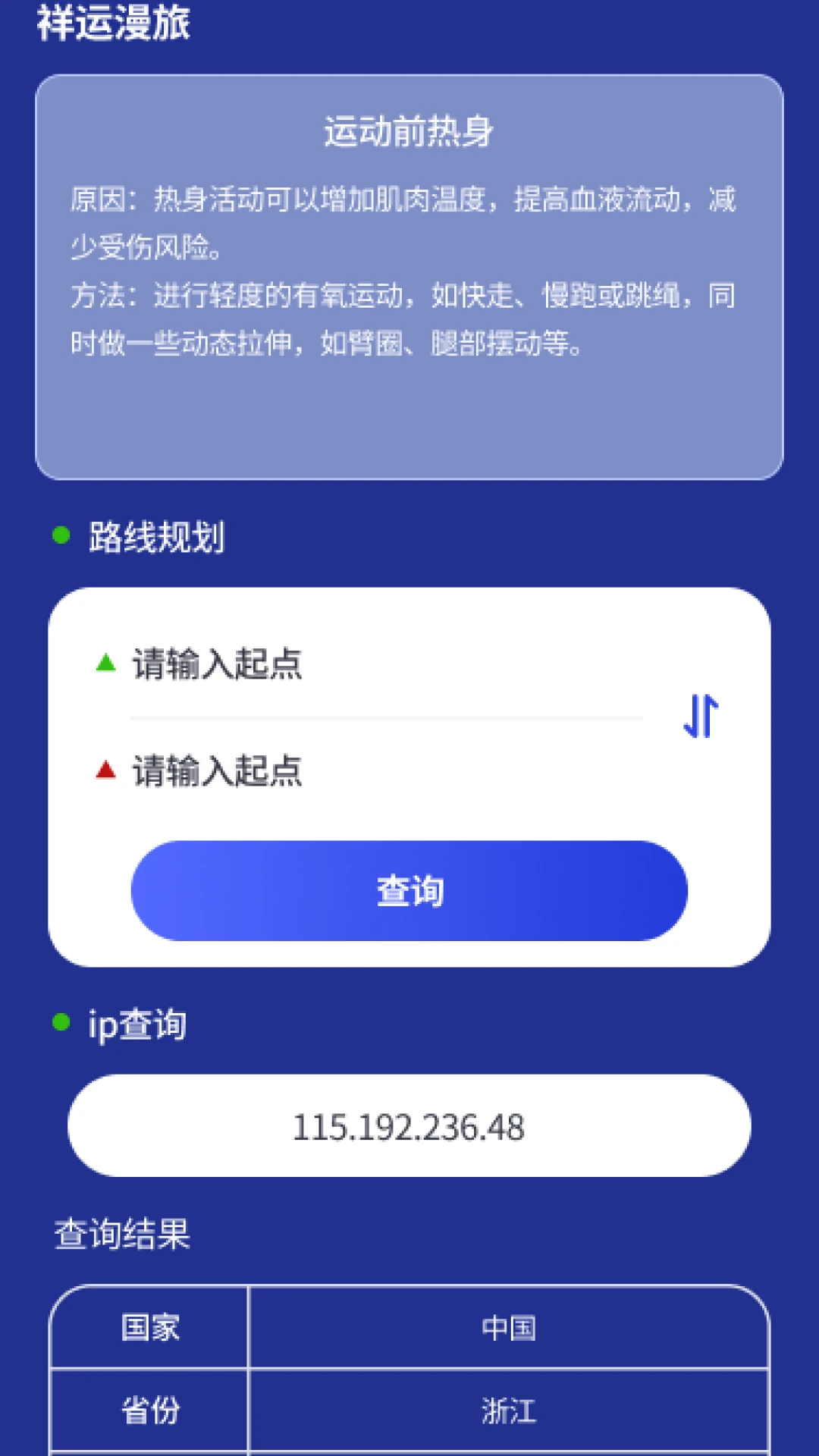Click the green dot beside ip查询
The image size is (819, 1456).
click(x=59, y=1022)
